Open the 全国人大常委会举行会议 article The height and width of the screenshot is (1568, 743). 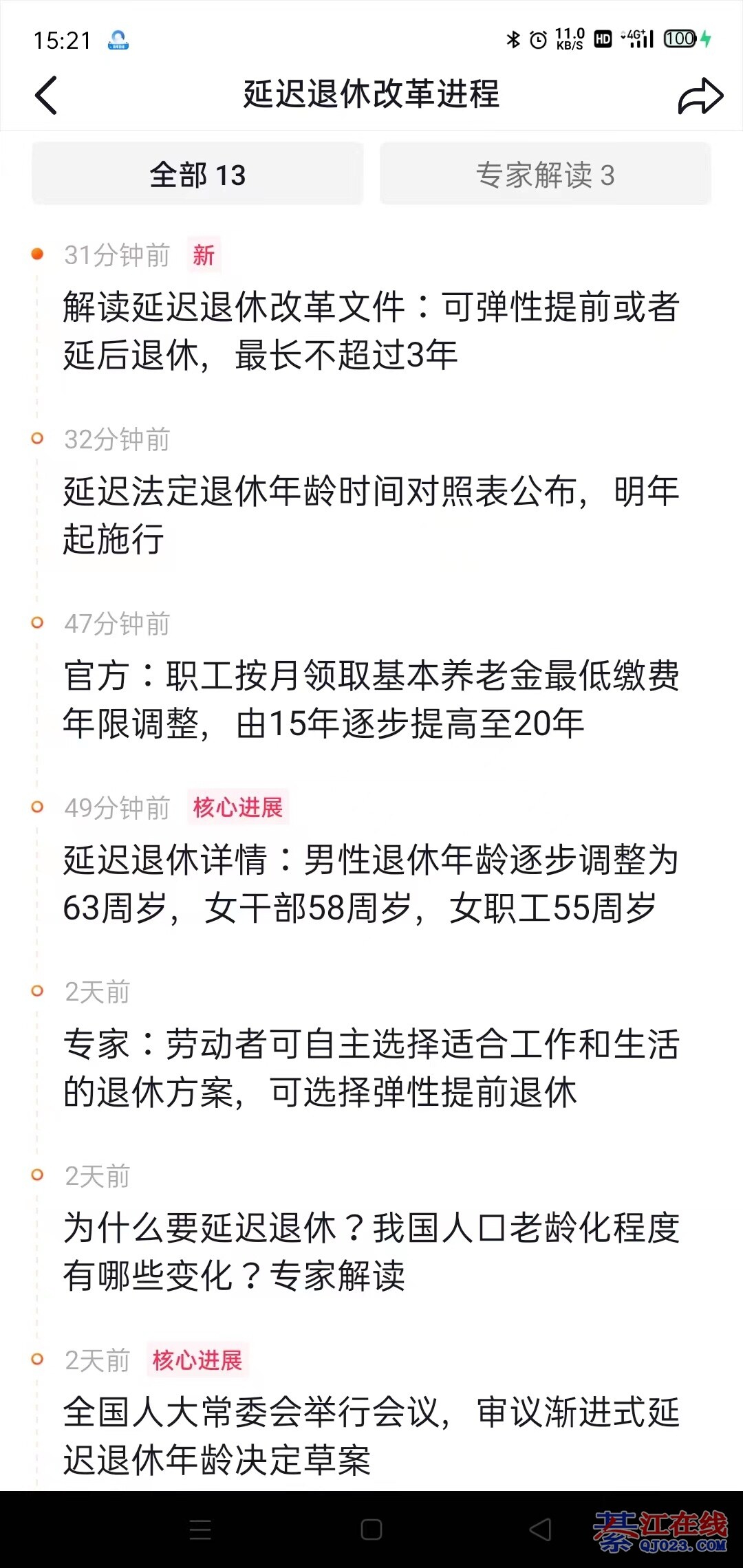pyautogui.click(x=371, y=1437)
